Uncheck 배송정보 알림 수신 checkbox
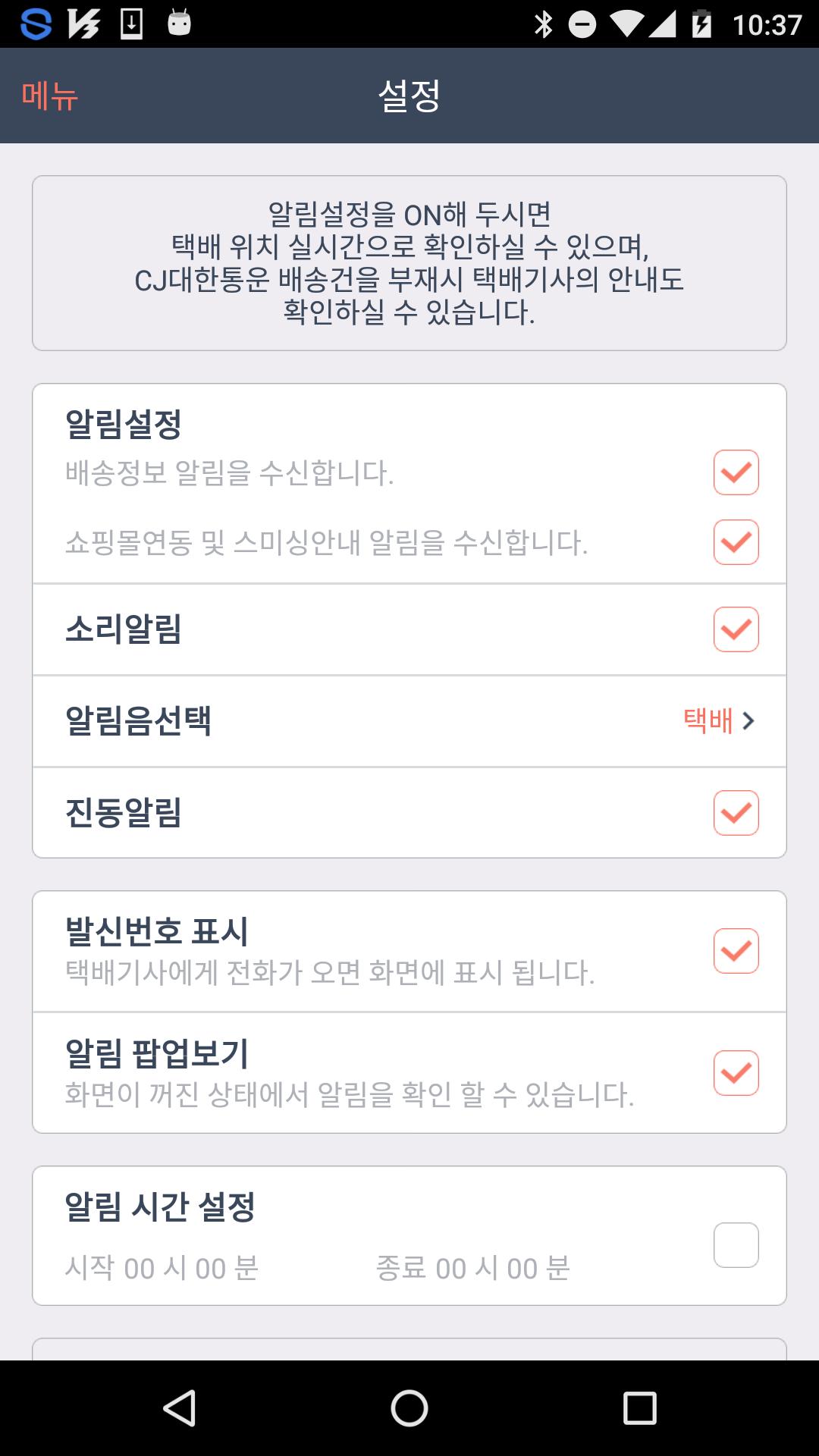819x1456 pixels. [736, 472]
